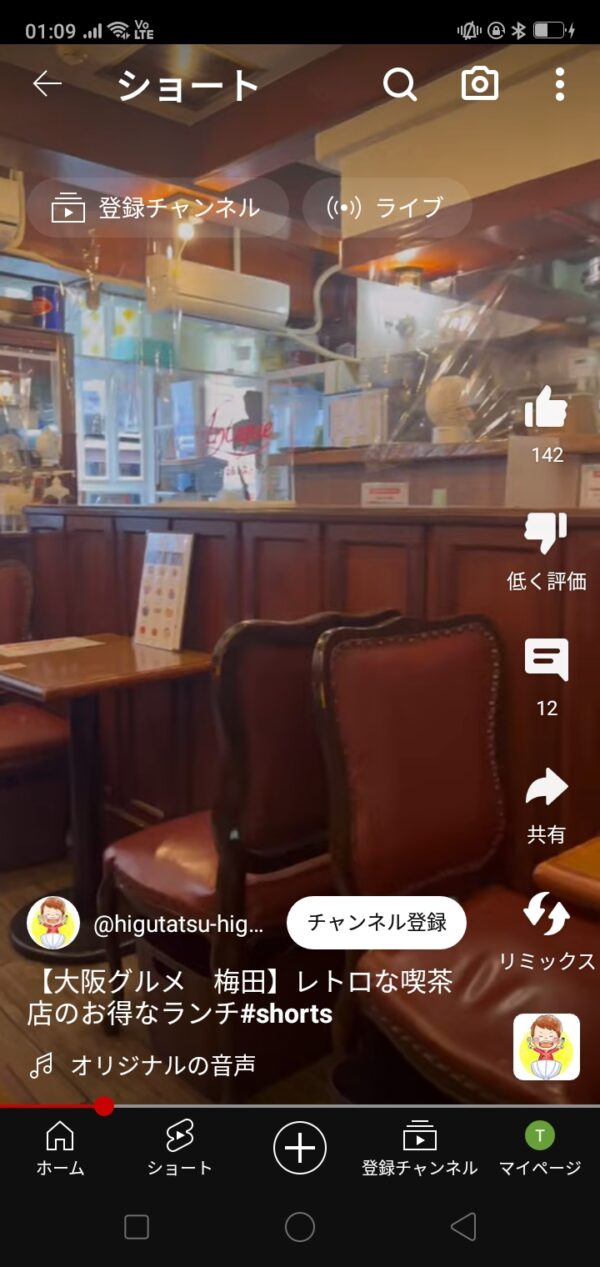This screenshot has width=600, height=1267.
Task: Open the original sound thumbnail
Action: coord(546,1046)
